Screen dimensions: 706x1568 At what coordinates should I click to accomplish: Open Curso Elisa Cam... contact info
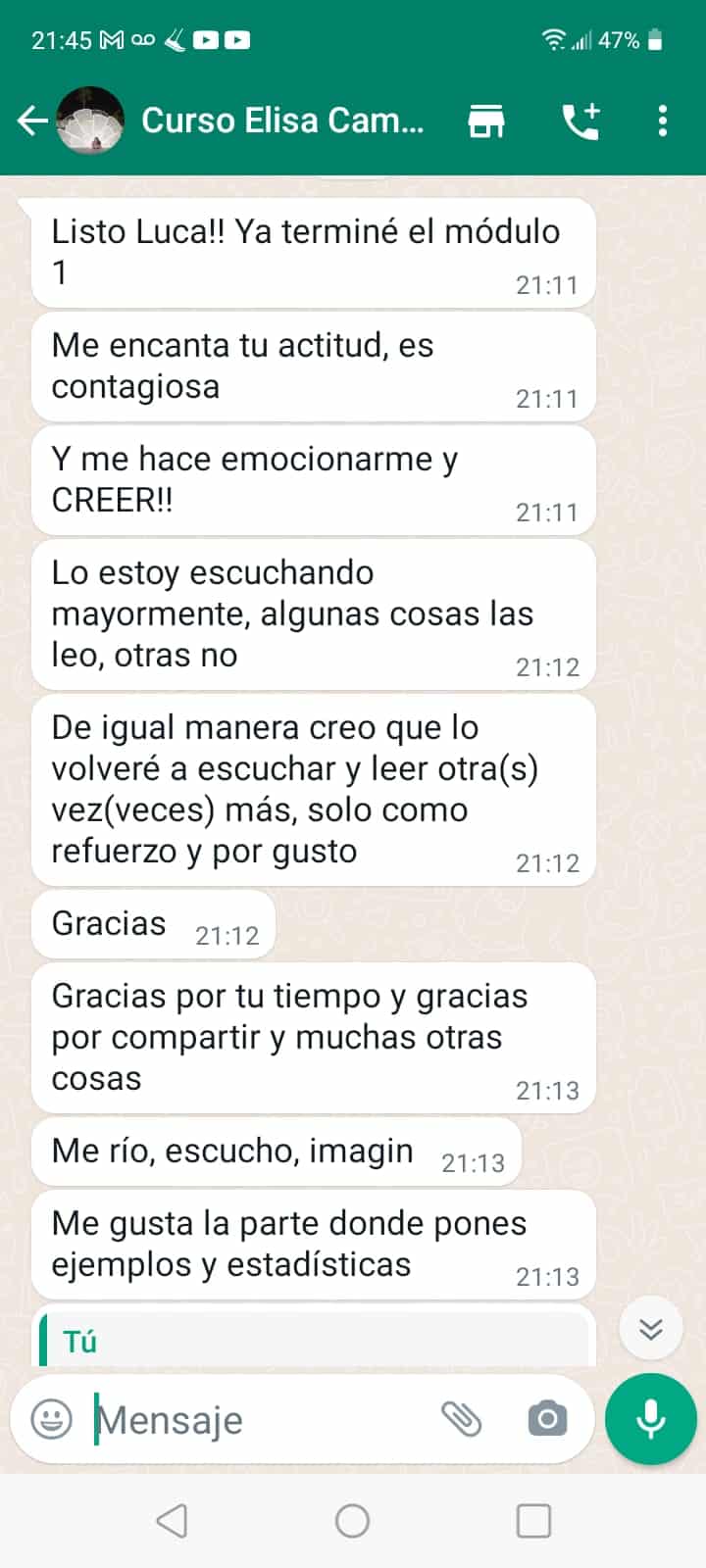pyautogui.click(x=282, y=121)
